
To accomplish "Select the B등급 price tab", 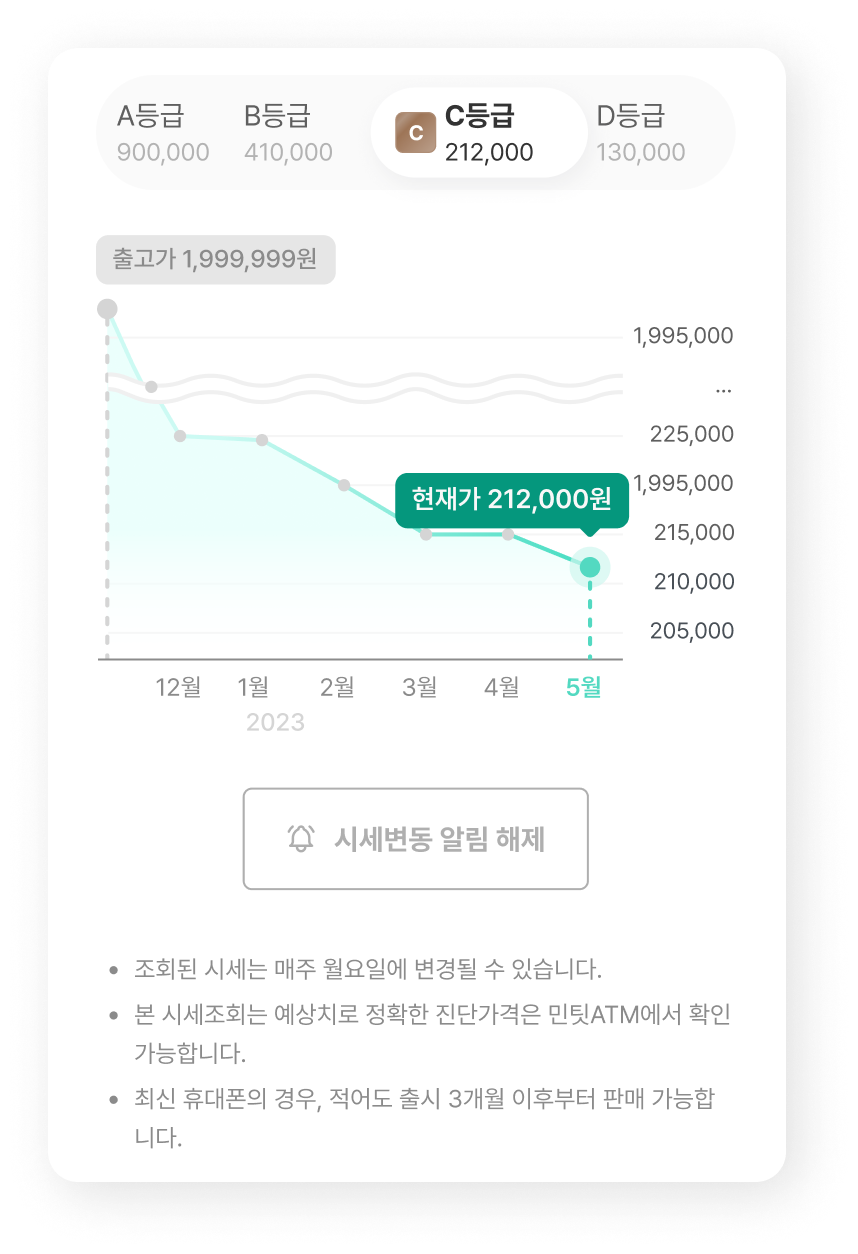I will (x=288, y=133).
